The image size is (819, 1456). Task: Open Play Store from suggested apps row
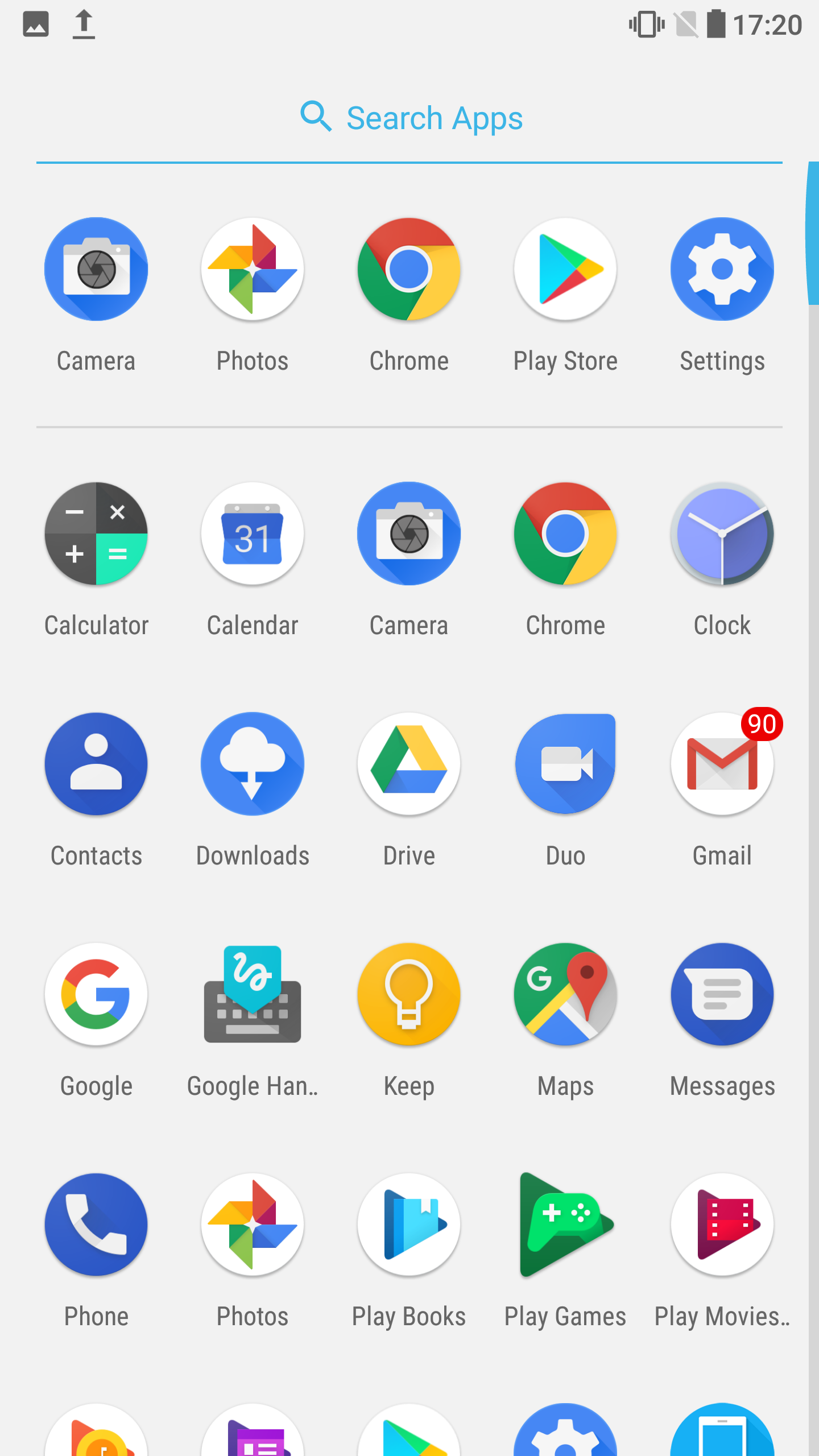tap(565, 269)
